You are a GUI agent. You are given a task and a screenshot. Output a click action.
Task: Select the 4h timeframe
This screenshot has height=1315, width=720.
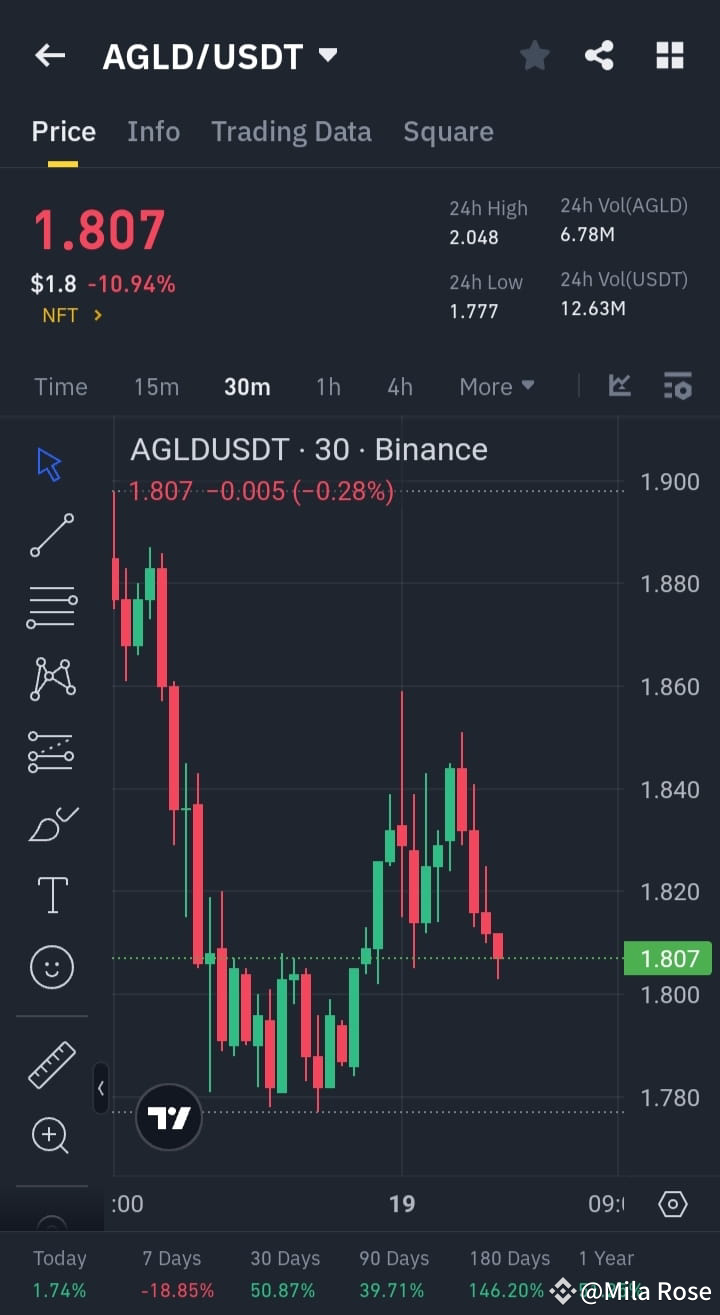click(x=399, y=386)
